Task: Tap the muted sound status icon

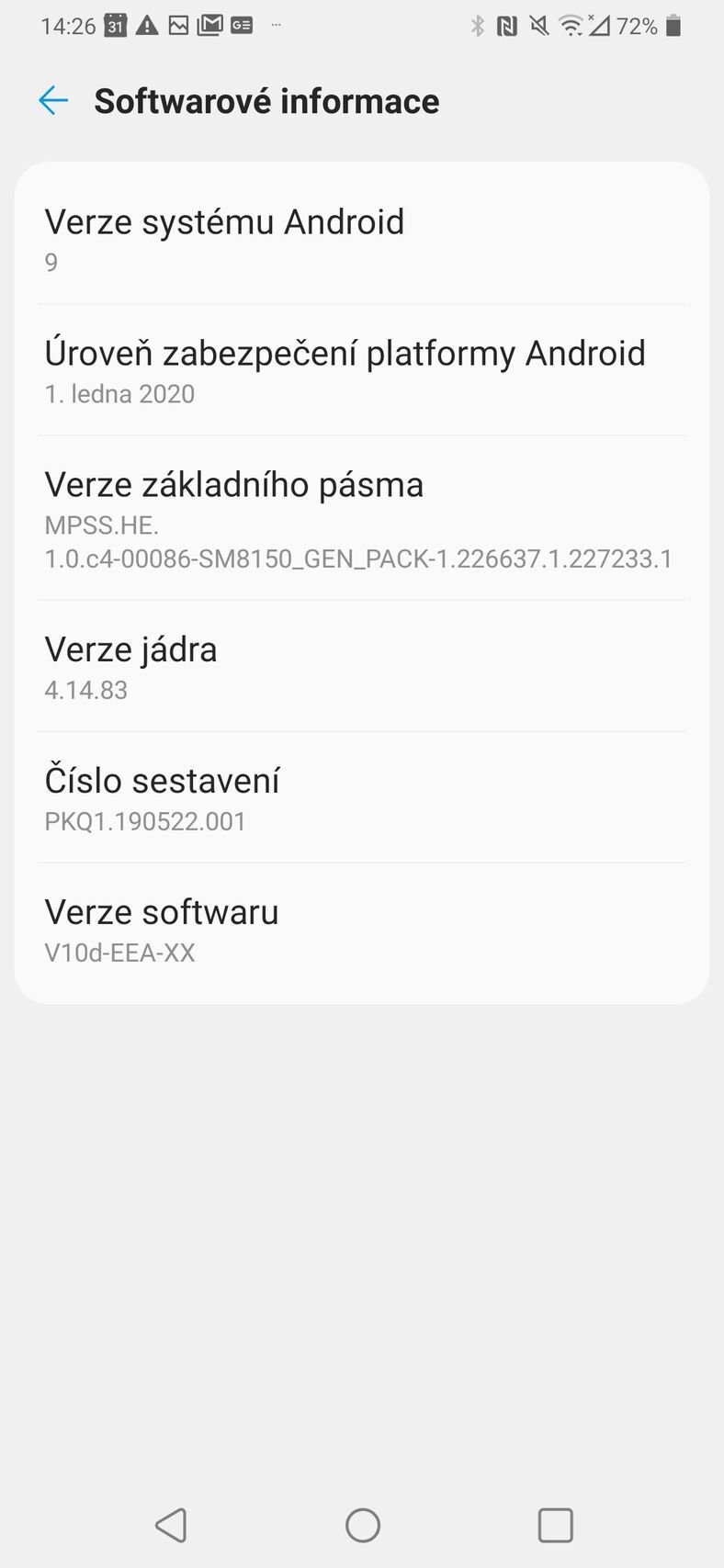Action: click(538, 27)
